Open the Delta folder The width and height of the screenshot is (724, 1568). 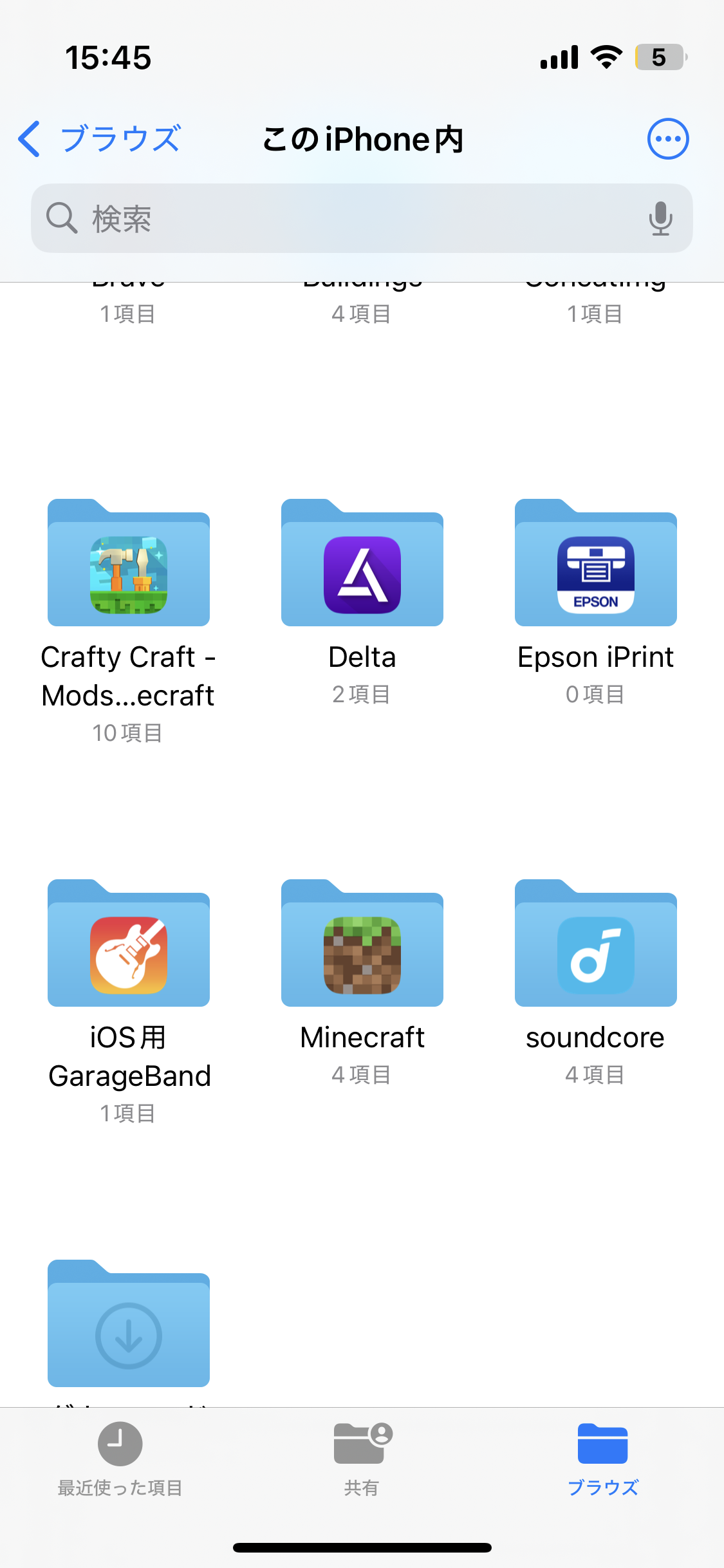[x=362, y=564]
